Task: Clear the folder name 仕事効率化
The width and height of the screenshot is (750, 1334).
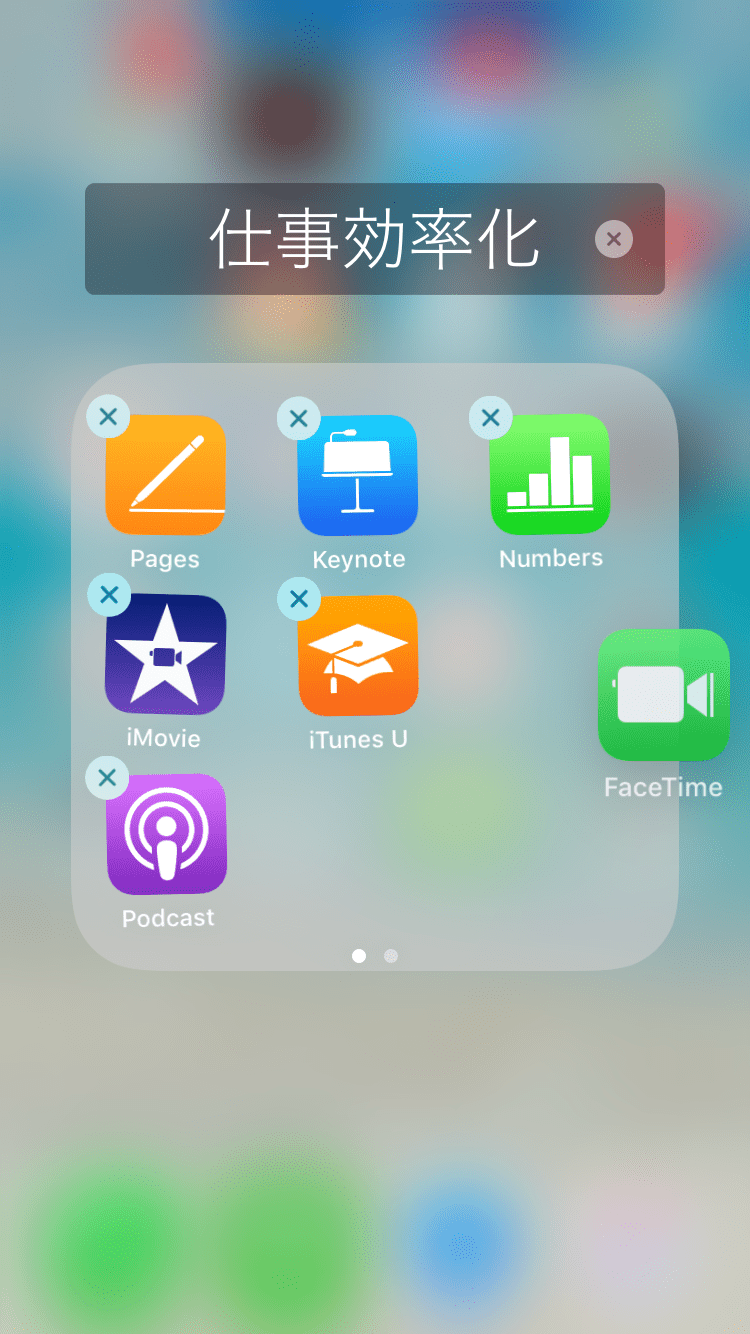Action: click(614, 239)
